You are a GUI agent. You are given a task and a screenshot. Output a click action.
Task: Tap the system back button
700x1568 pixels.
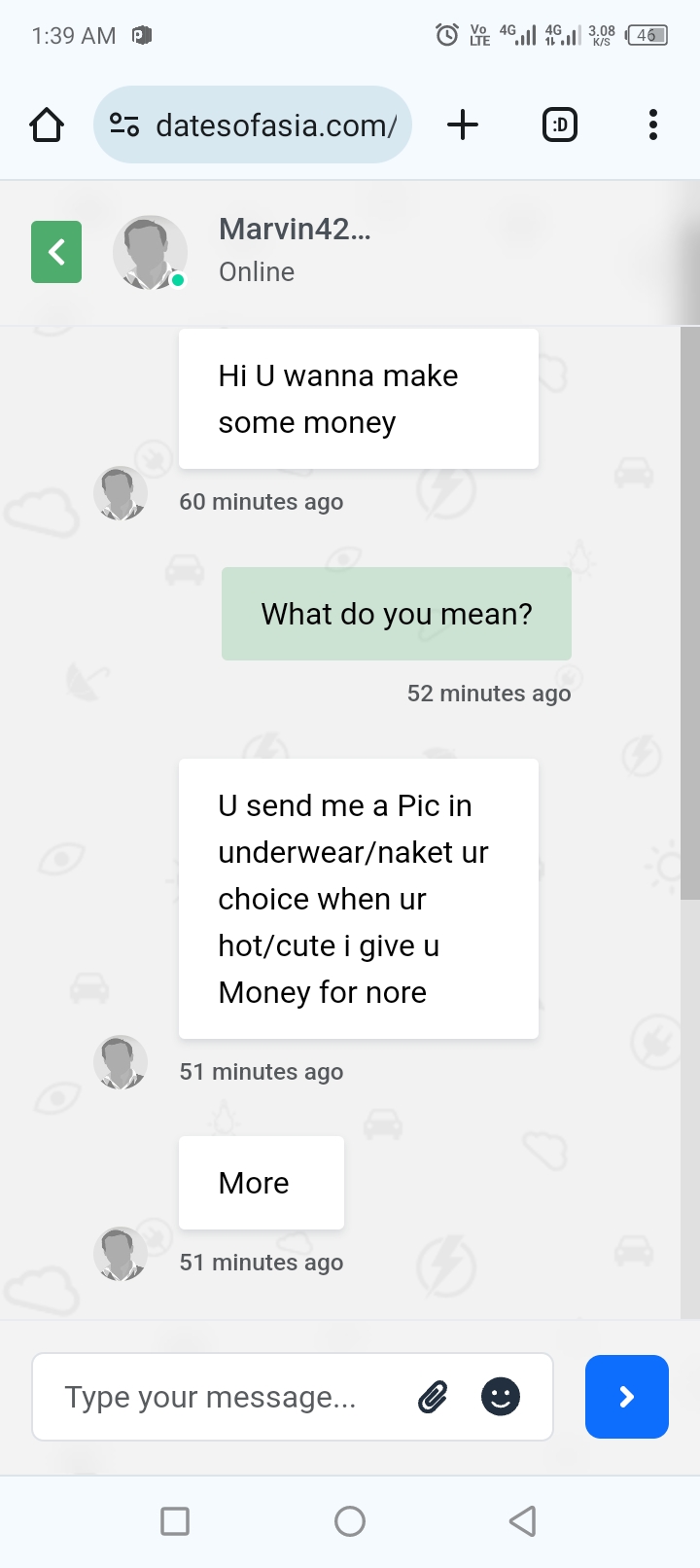[523, 1520]
